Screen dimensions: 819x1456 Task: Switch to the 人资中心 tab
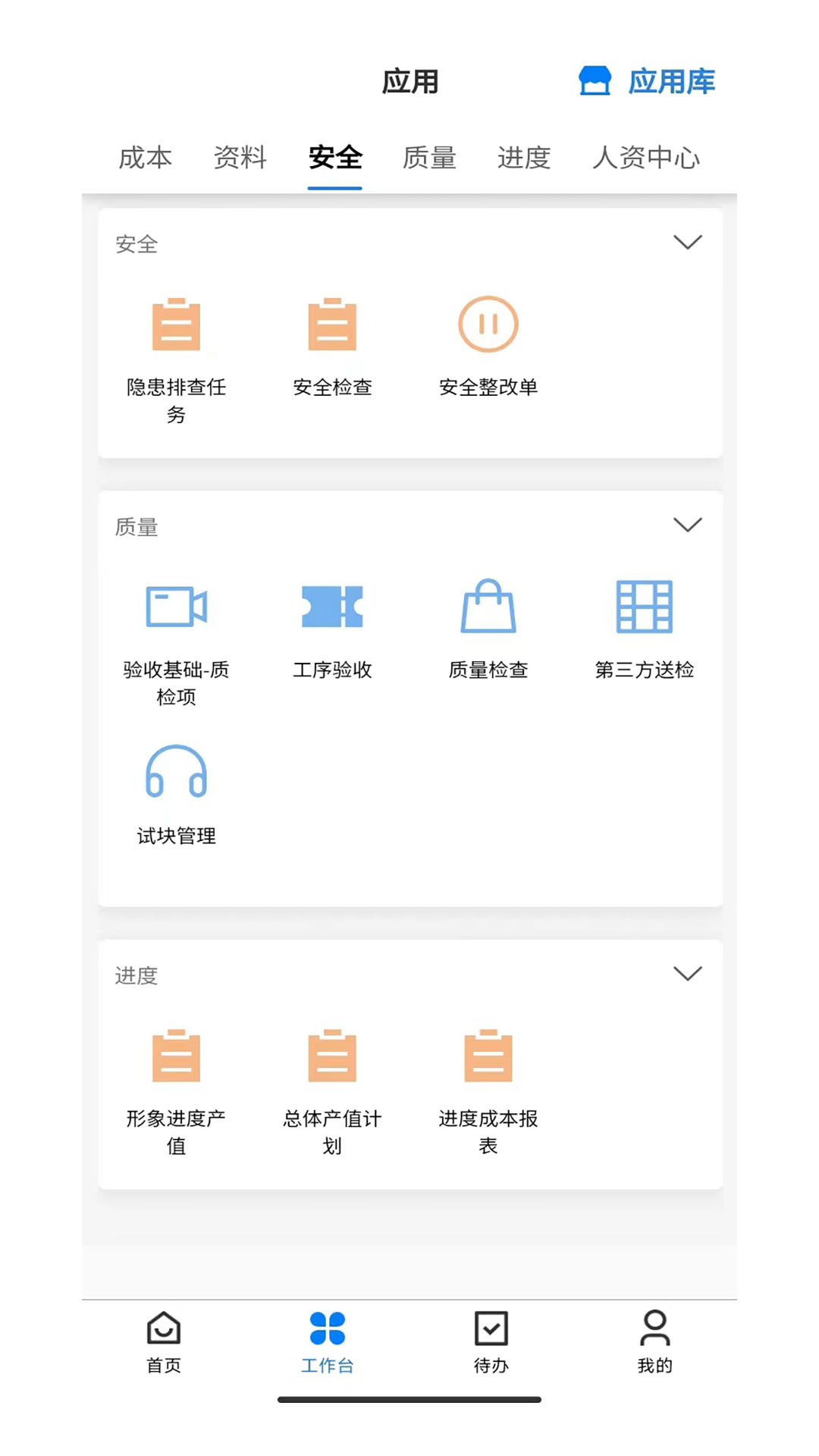click(x=646, y=158)
